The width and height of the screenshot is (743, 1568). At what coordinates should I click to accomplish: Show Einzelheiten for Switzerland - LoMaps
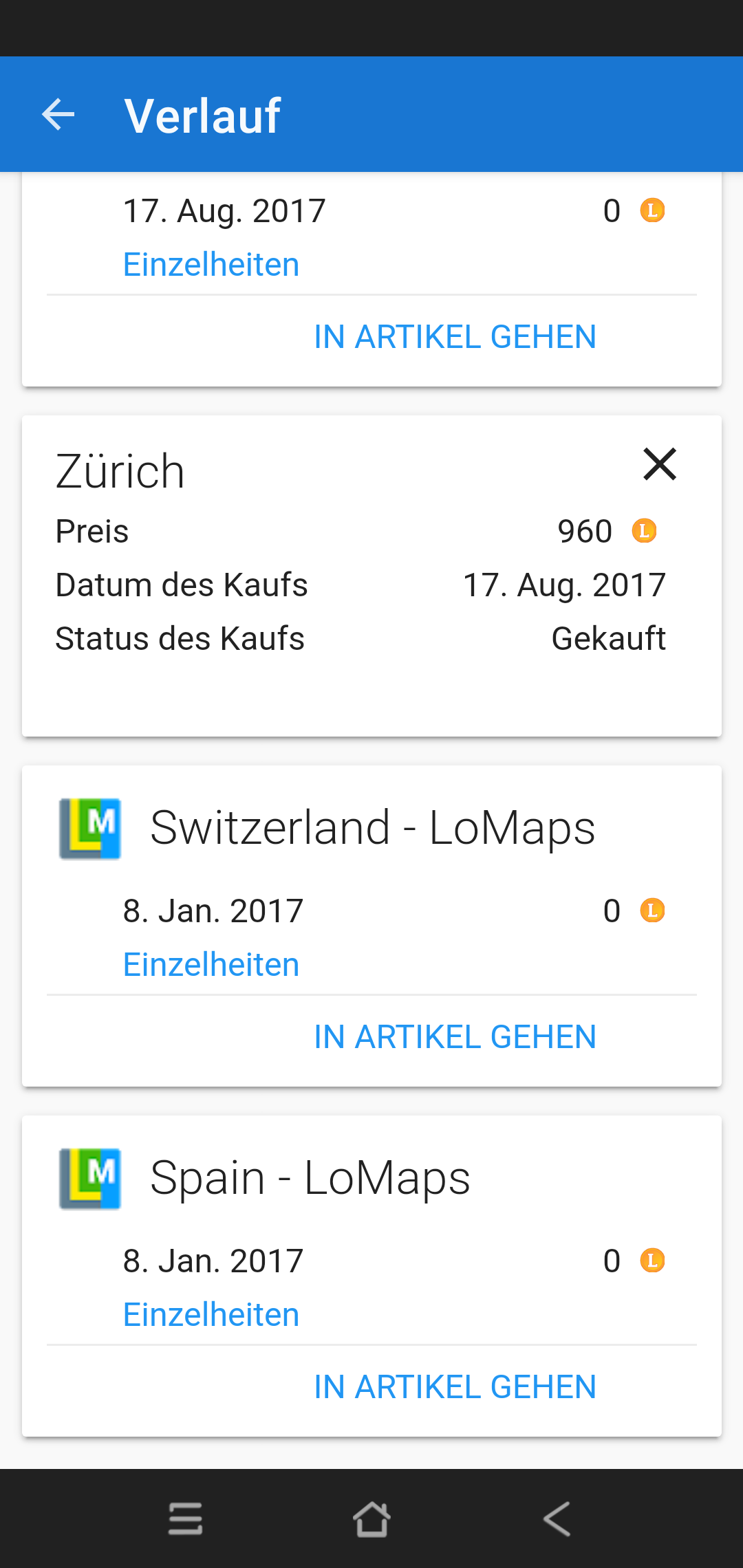coord(211,965)
